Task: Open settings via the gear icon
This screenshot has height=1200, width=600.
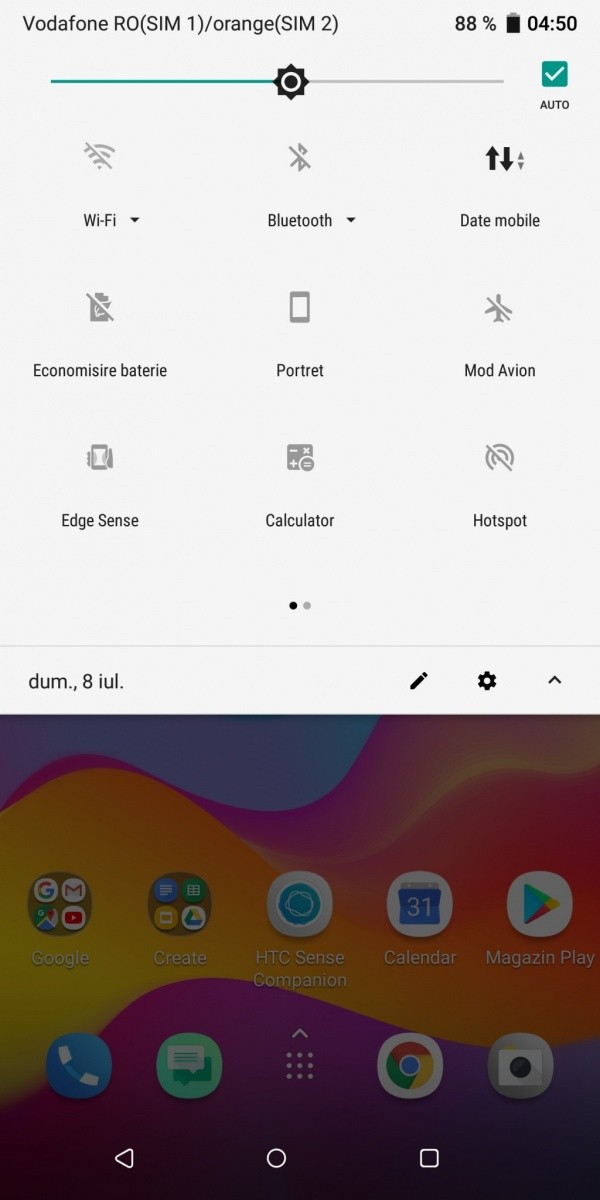Action: [487, 681]
